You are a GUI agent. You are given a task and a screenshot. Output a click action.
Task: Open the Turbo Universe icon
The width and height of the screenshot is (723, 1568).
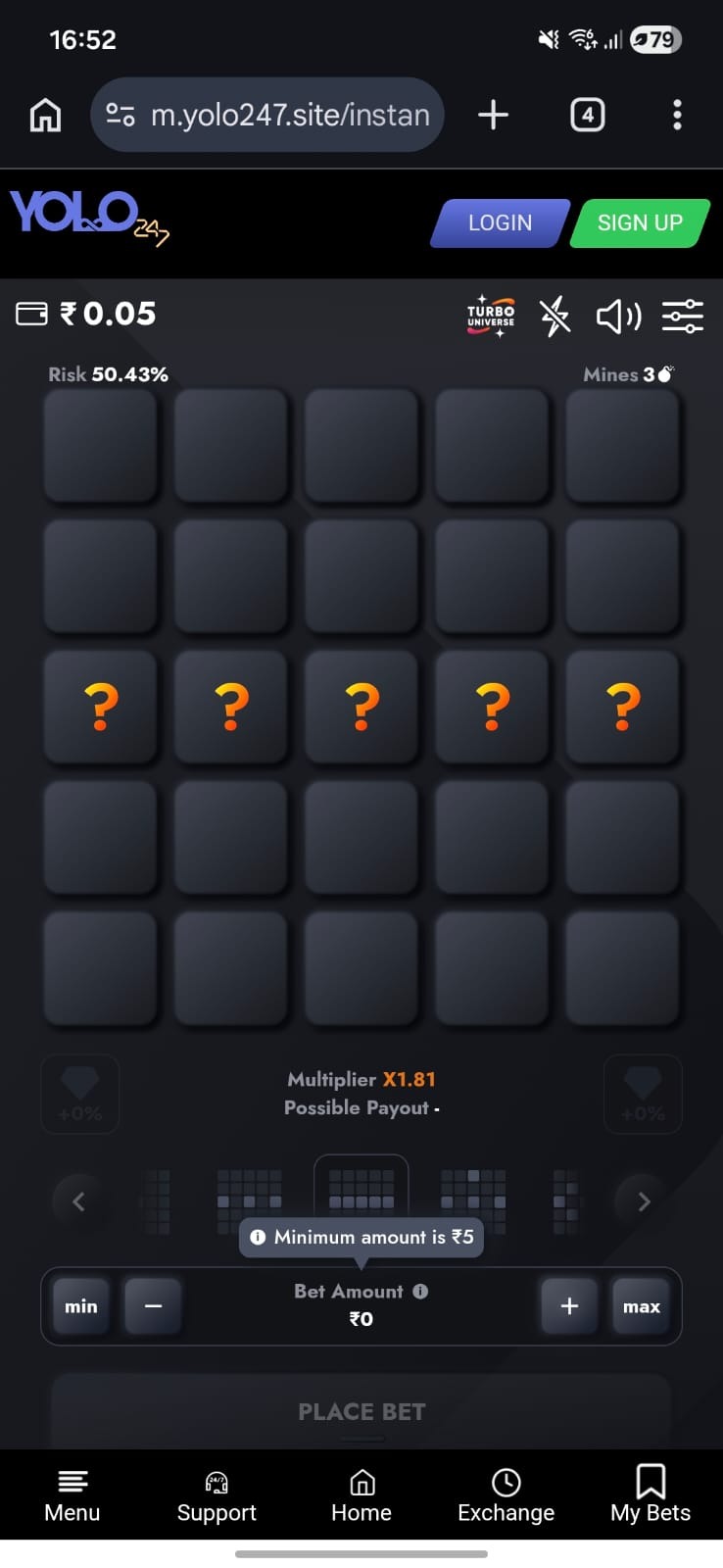point(491,316)
